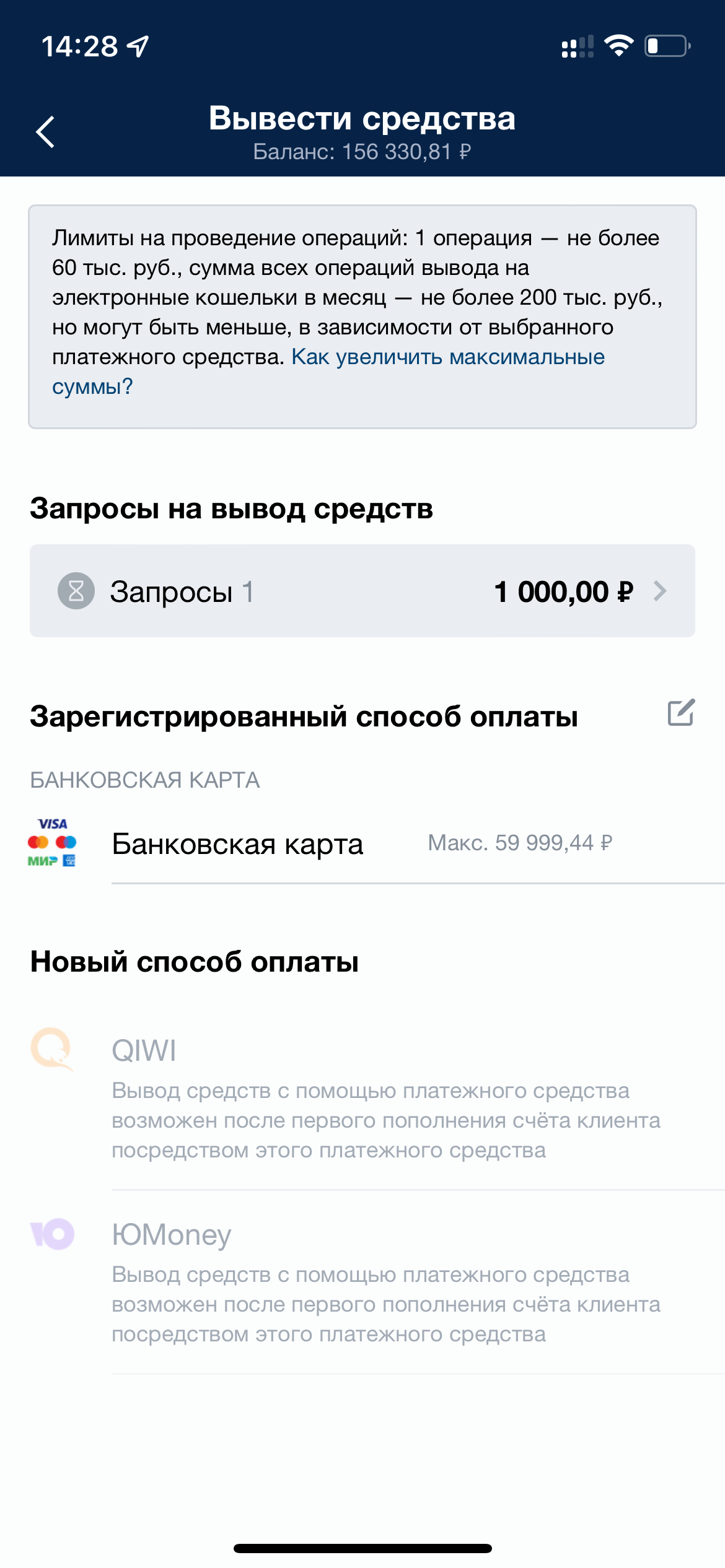Go back from the withdrawal screen
The width and height of the screenshot is (725, 1568).
click(45, 132)
